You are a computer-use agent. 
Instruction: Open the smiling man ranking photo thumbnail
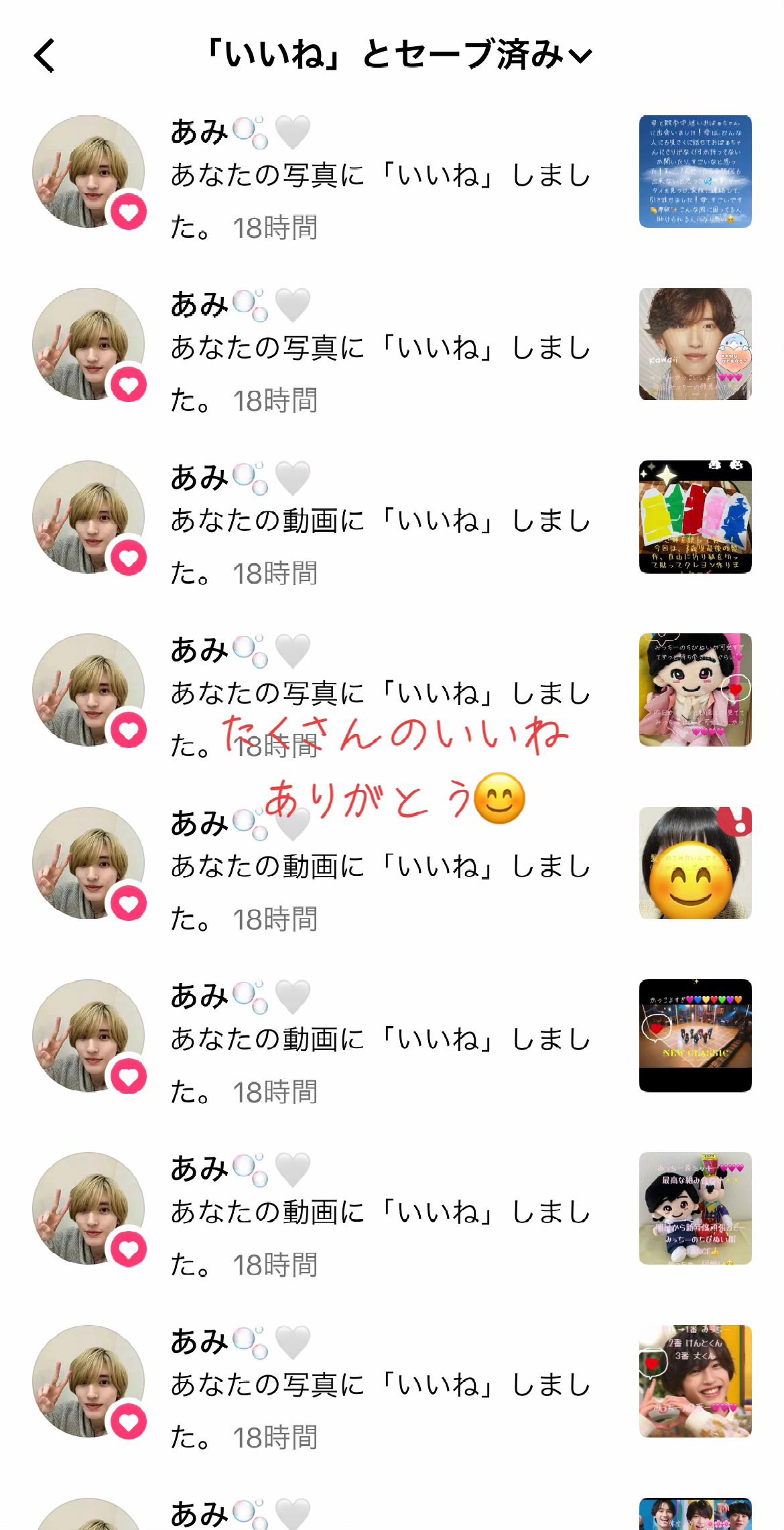tap(695, 1381)
